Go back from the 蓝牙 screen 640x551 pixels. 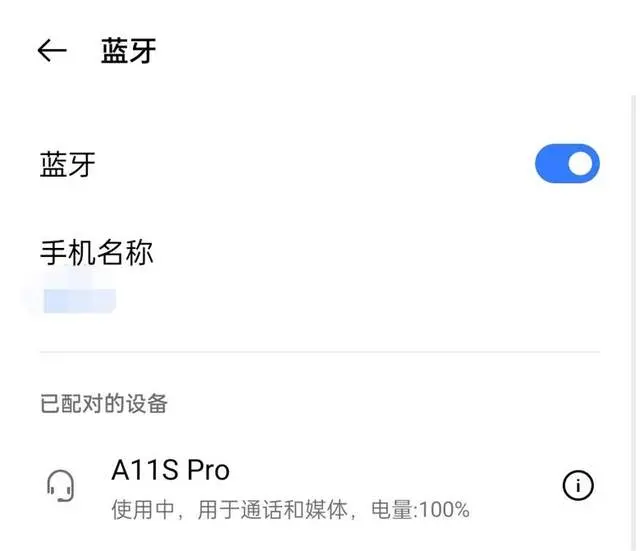click(x=51, y=51)
